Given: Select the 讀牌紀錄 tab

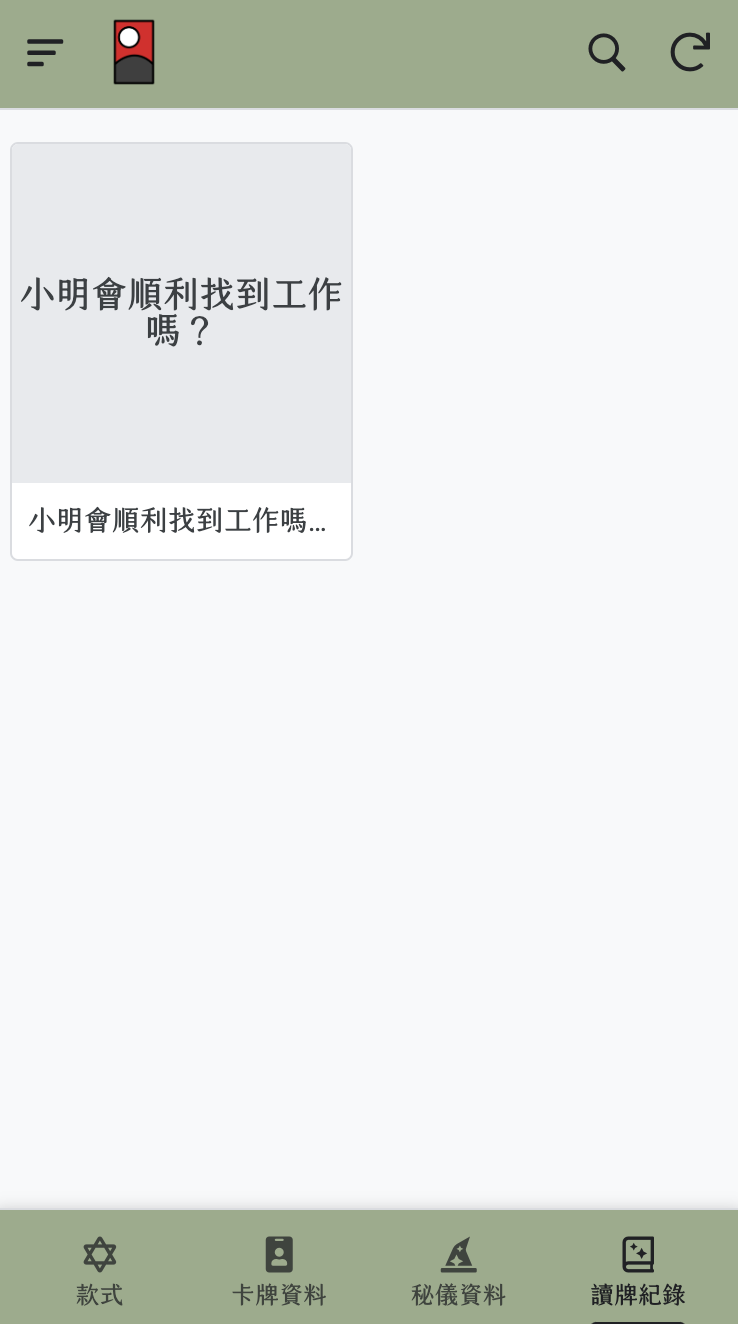Looking at the screenshot, I should pos(638,1270).
